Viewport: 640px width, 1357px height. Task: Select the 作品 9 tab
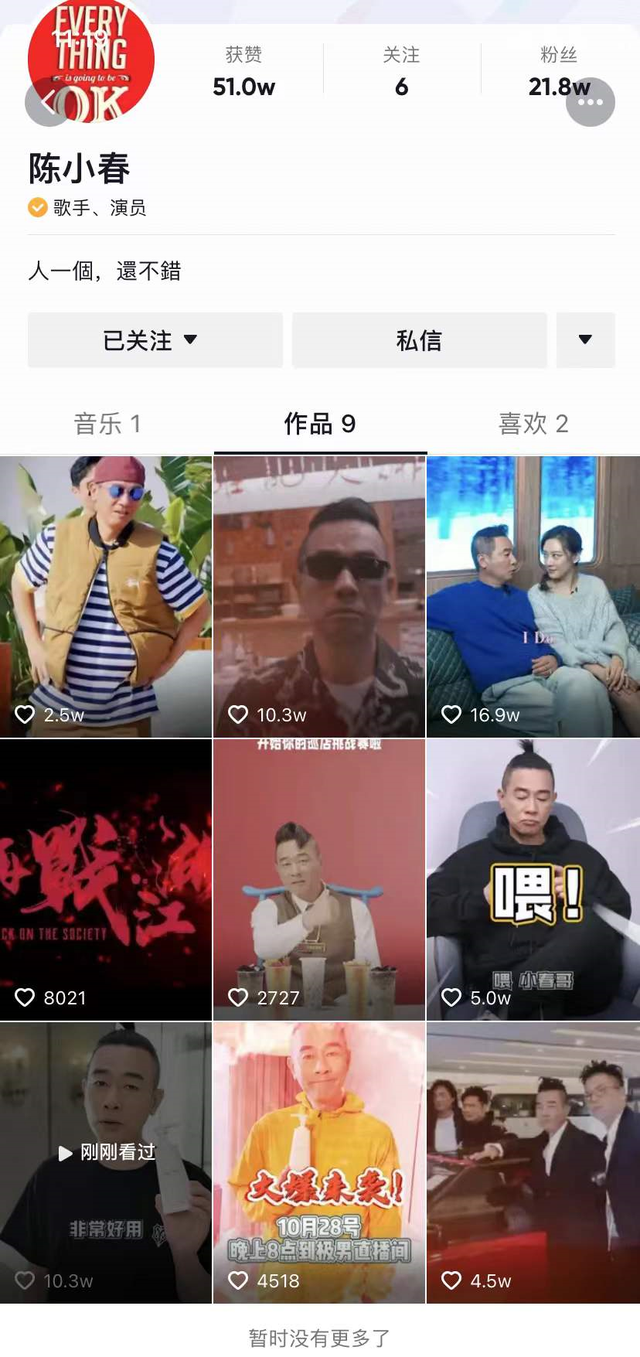pyautogui.click(x=320, y=424)
